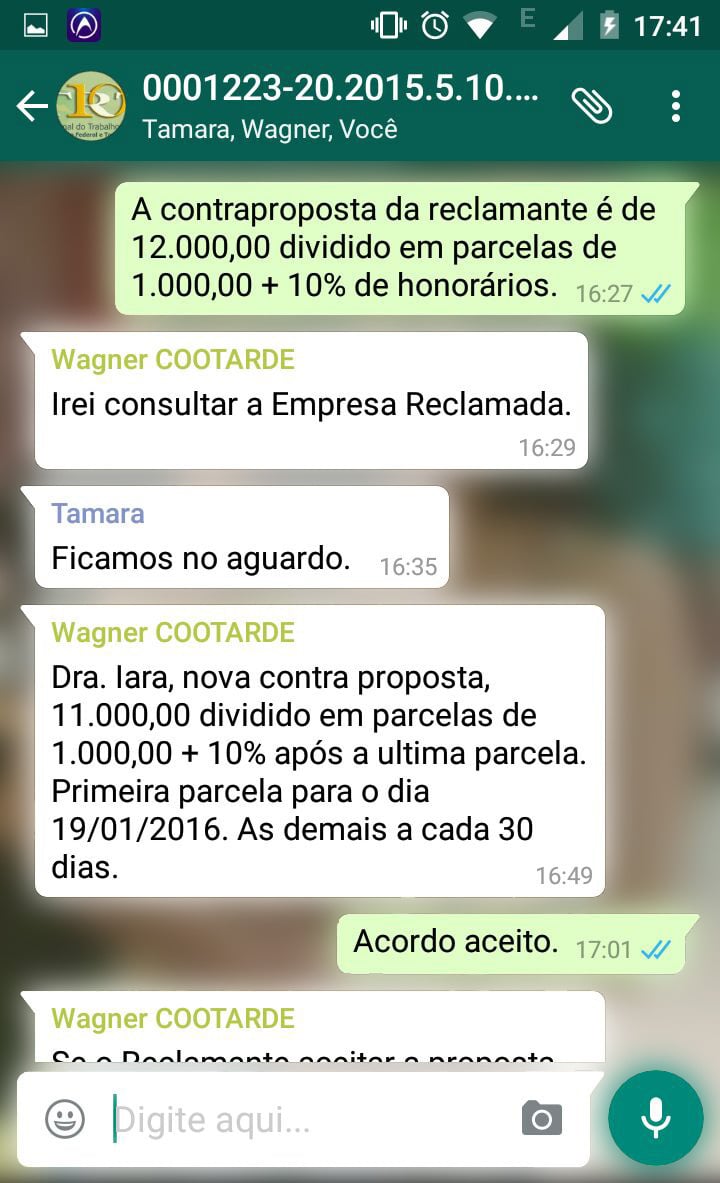Open the camera from the message box
Screen dimensions: 720x1183
[x=542, y=1118]
